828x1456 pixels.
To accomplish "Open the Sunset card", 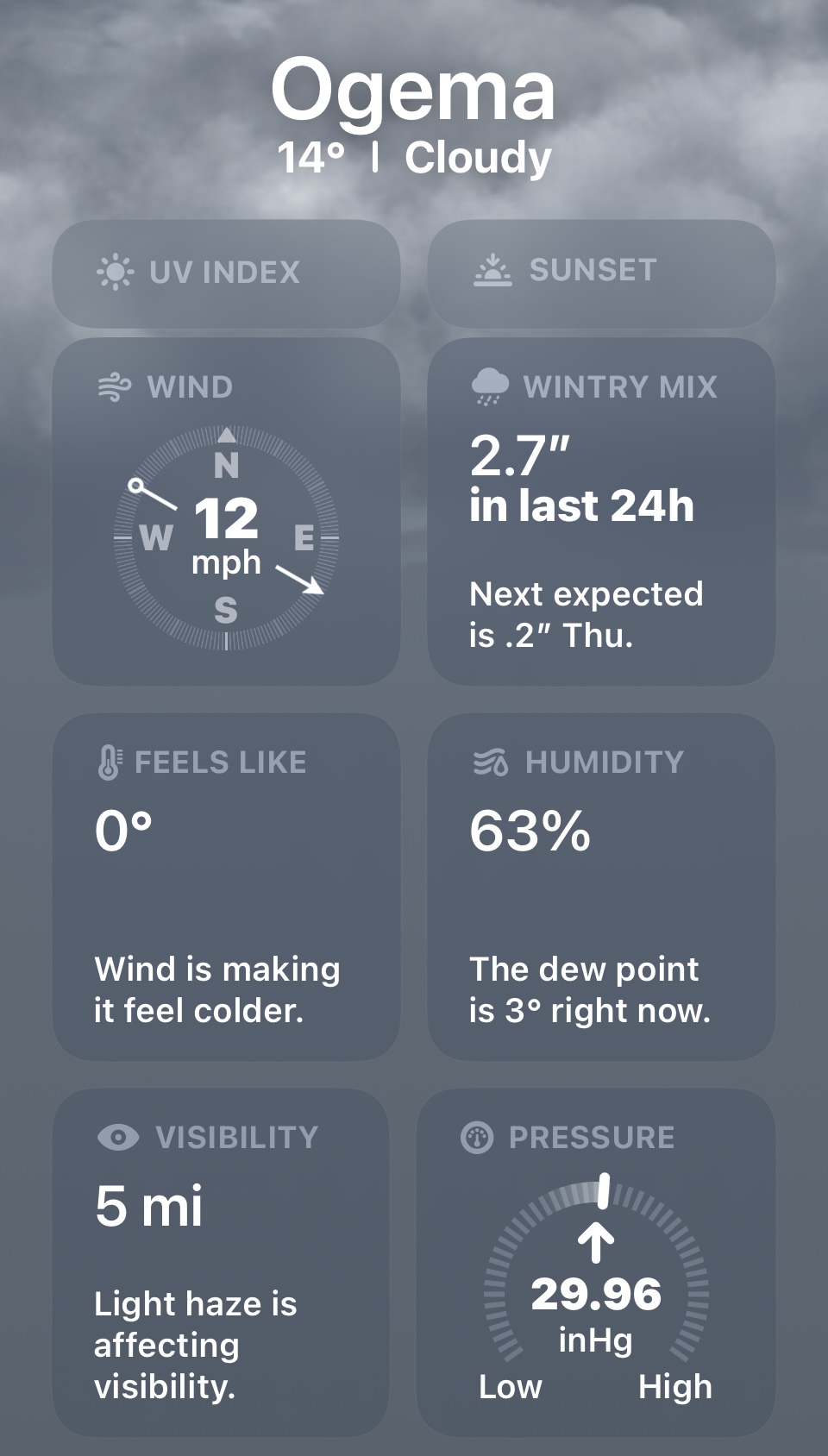I will pos(601,273).
